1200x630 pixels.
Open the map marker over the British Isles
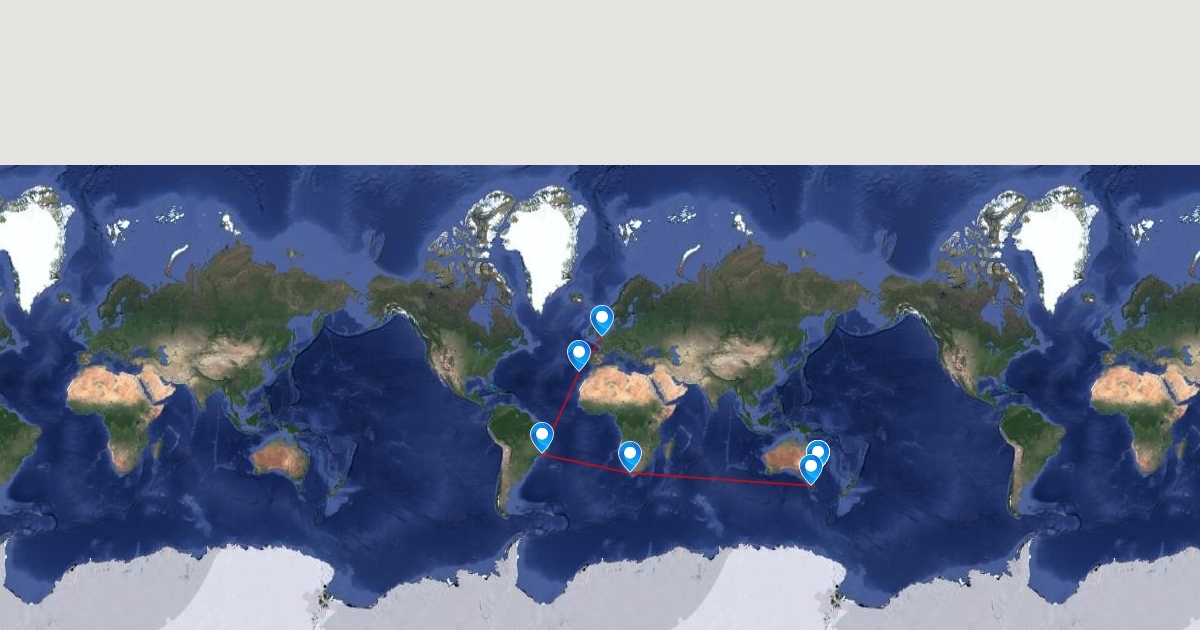point(601,319)
